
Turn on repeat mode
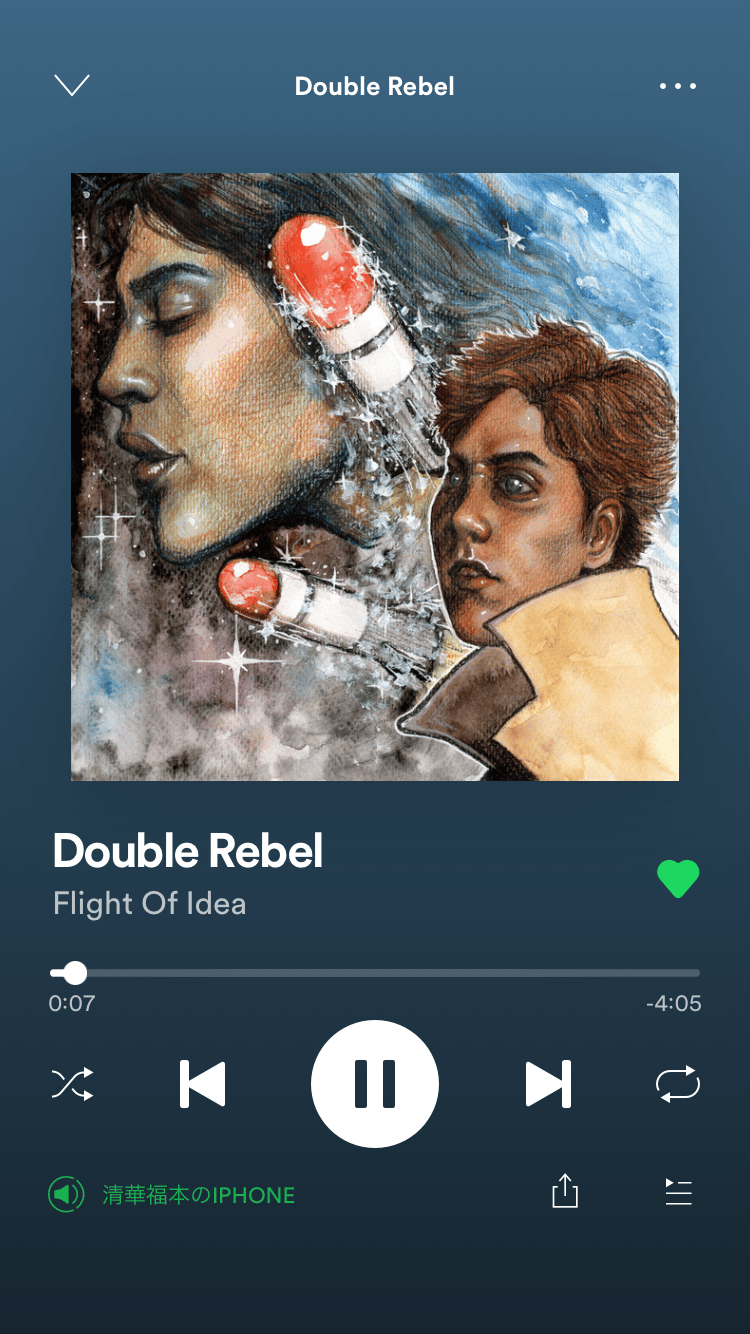tap(678, 1084)
